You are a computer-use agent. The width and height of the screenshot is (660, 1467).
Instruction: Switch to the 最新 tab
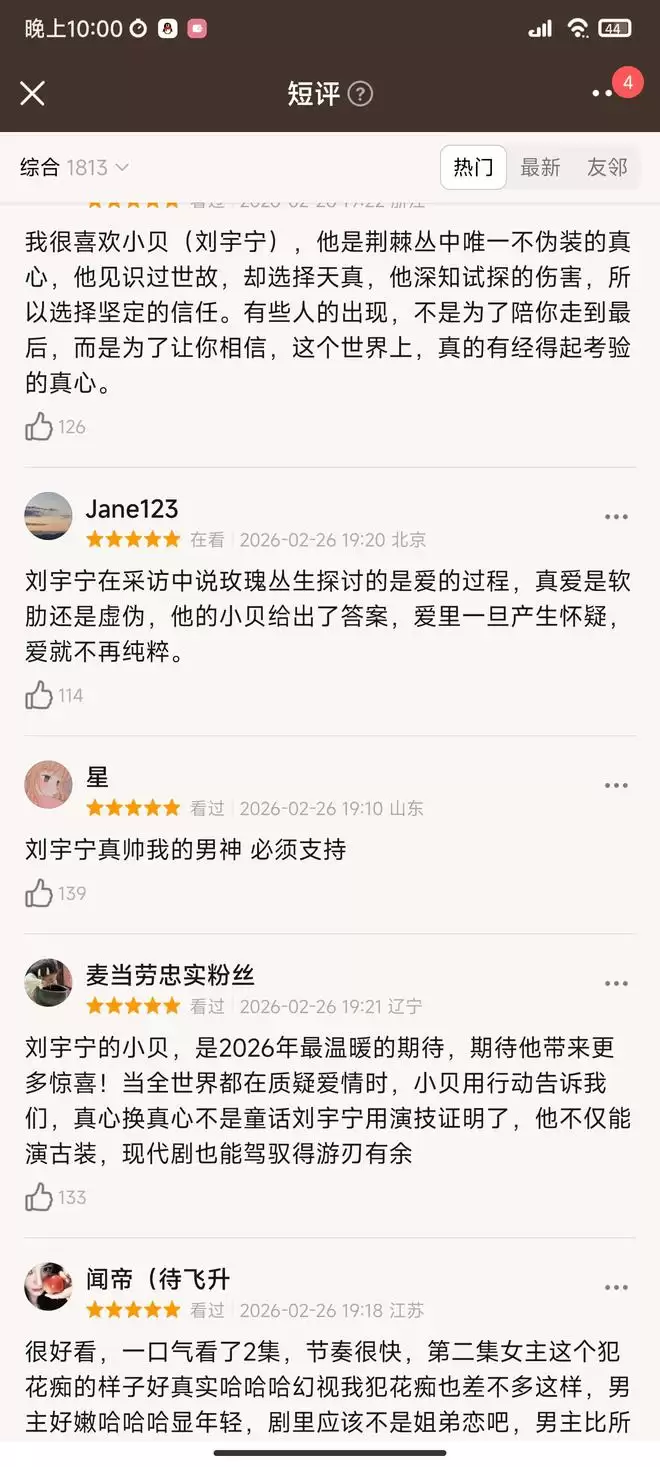pyautogui.click(x=540, y=167)
